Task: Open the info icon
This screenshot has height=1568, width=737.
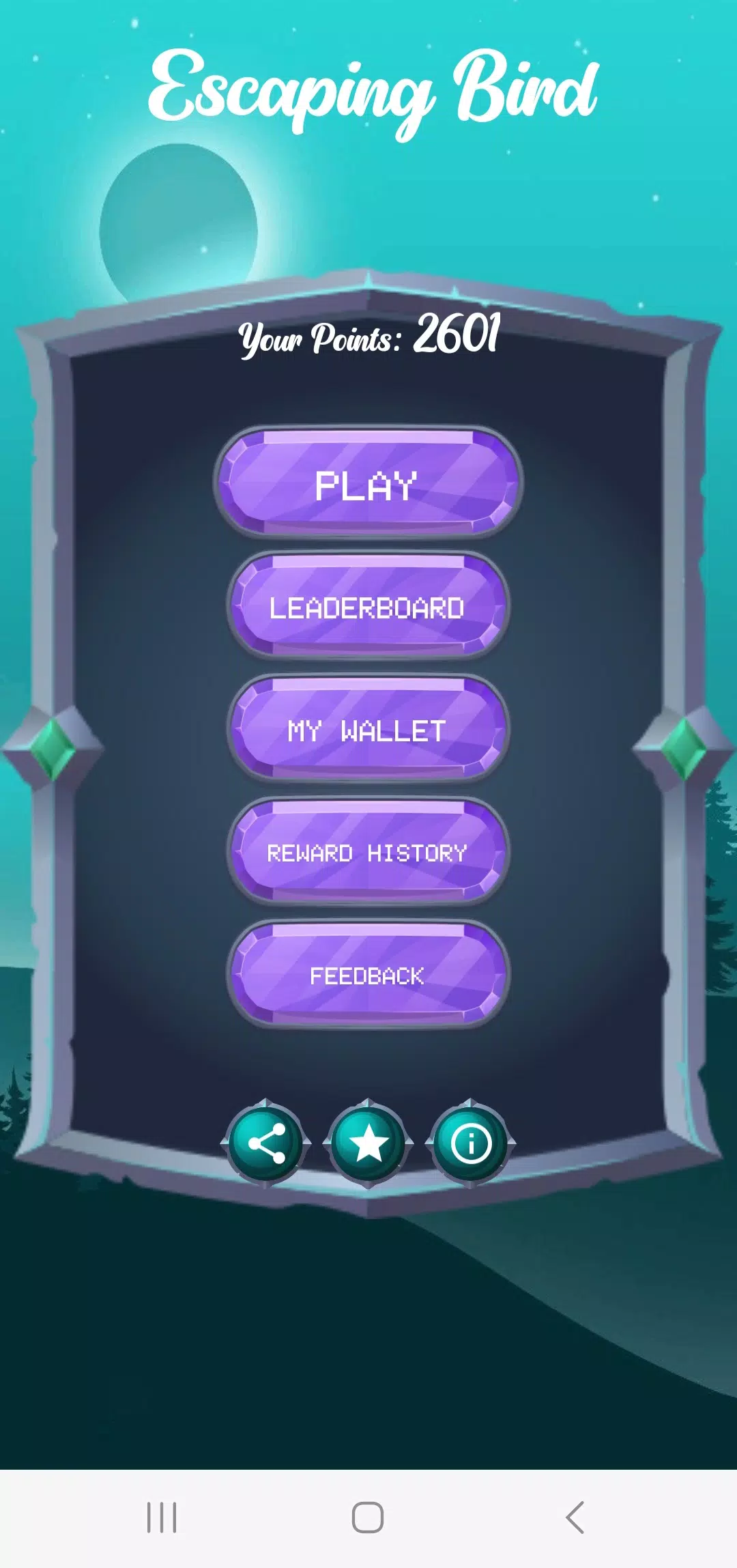Action: pyautogui.click(x=470, y=1143)
